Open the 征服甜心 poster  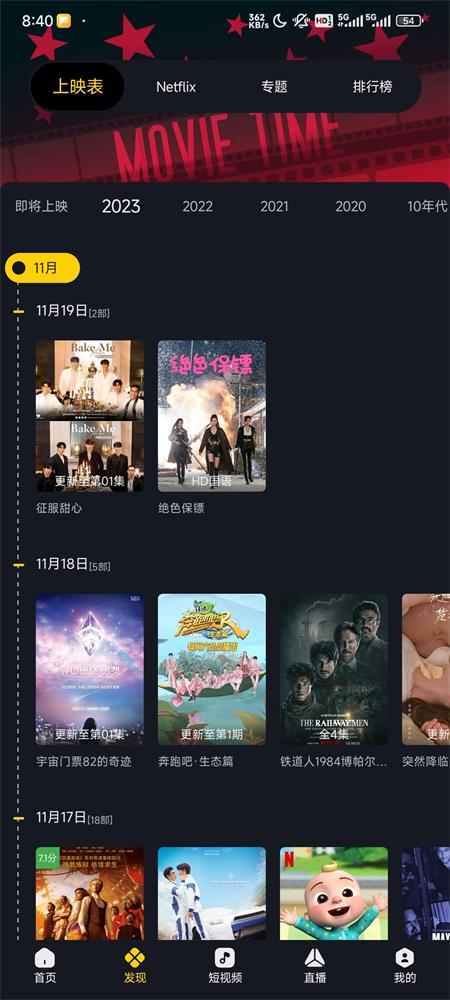click(x=90, y=416)
